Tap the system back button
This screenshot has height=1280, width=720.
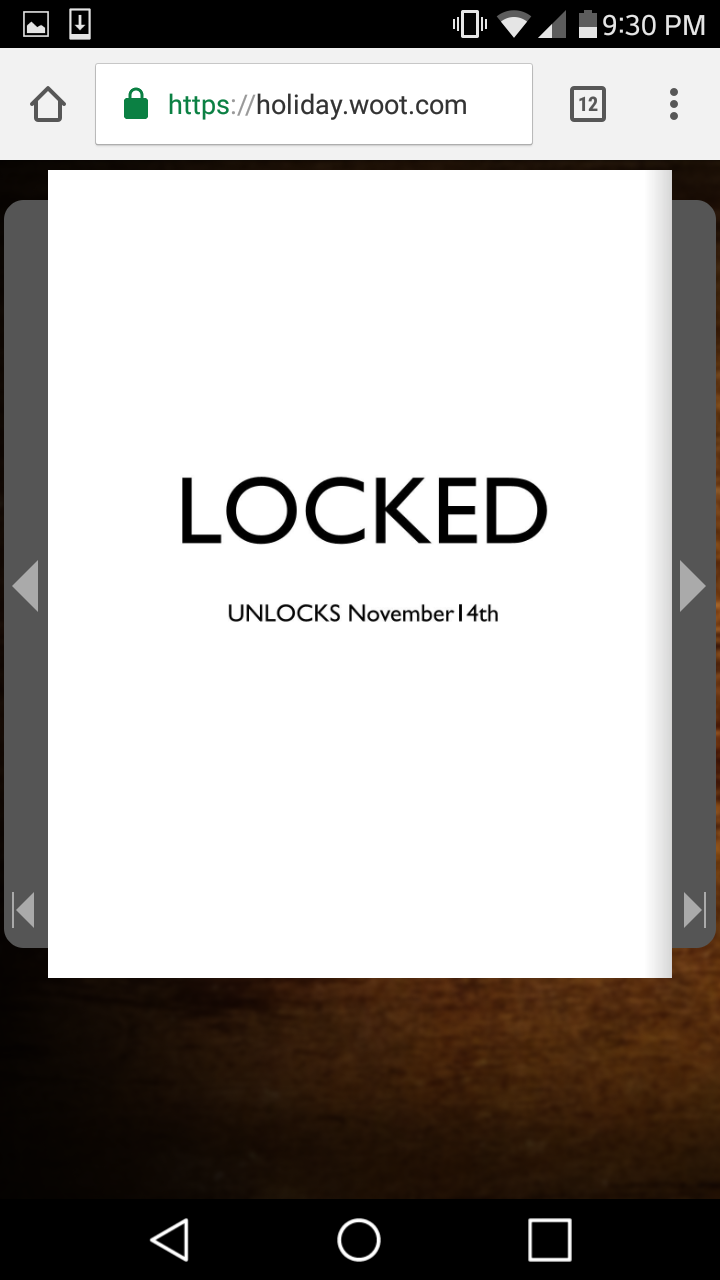coord(170,1240)
